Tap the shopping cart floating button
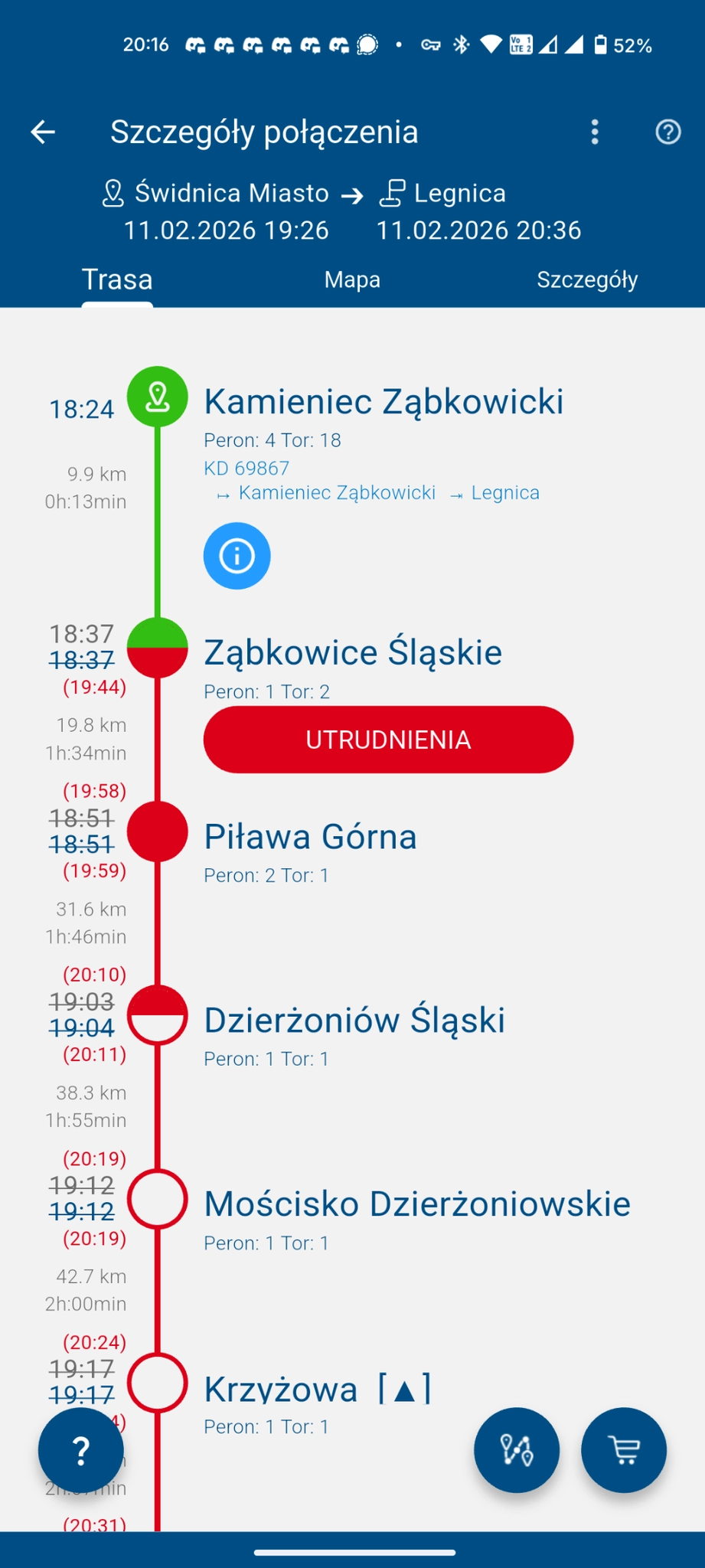Viewport: 705px width, 1568px height. pyautogui.click(x=624, y=1450)
